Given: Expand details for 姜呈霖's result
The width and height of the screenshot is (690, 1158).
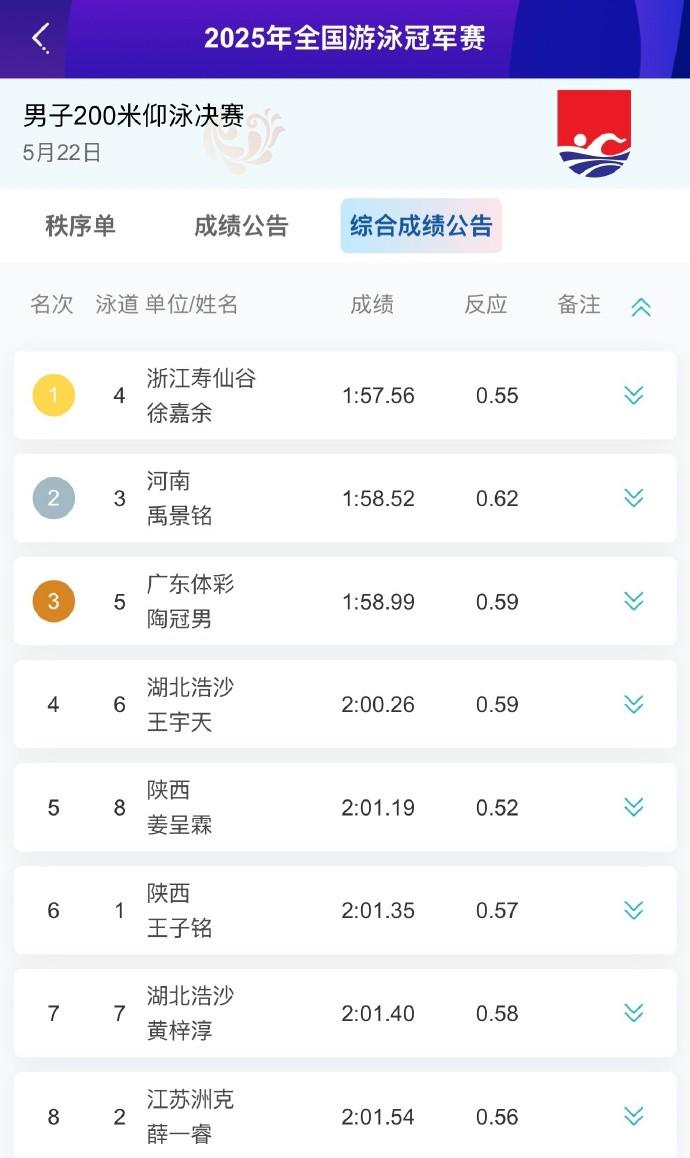Looking at the screenshot, I should (634, 806).
